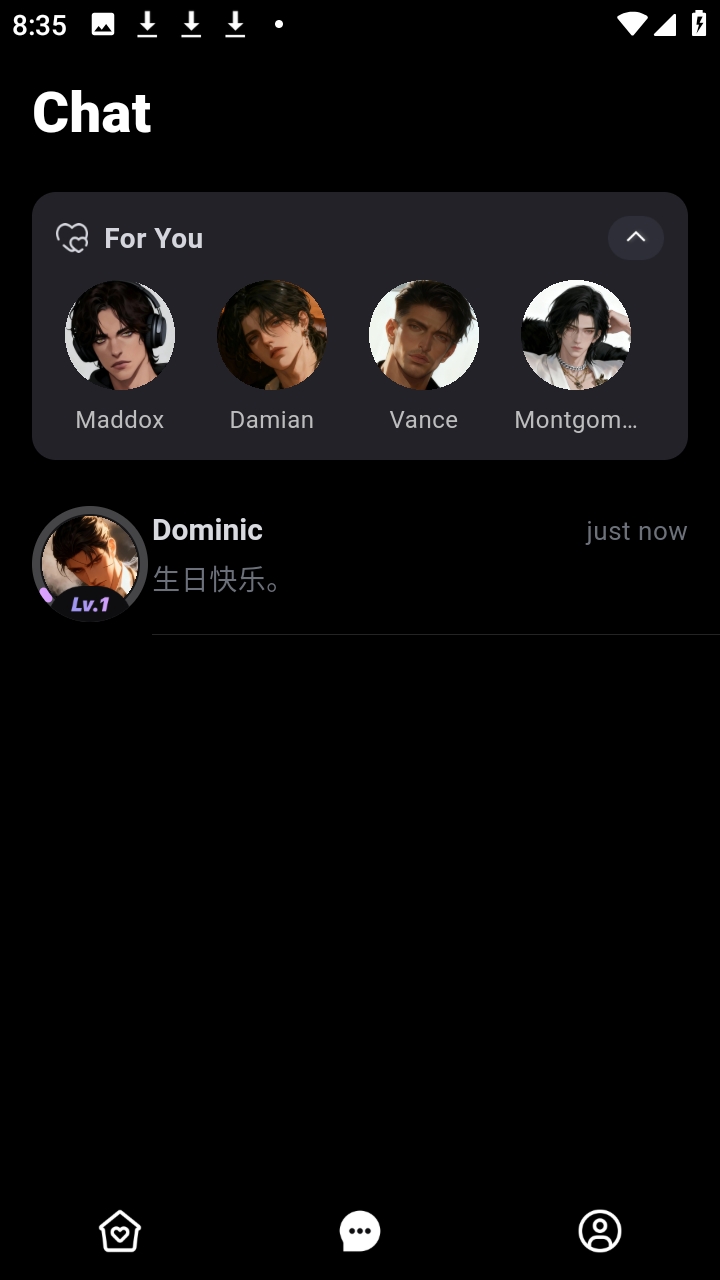Tap the Montgomery avatar
The width and height of the screenshot is (720, 1280).
point(576,335)
